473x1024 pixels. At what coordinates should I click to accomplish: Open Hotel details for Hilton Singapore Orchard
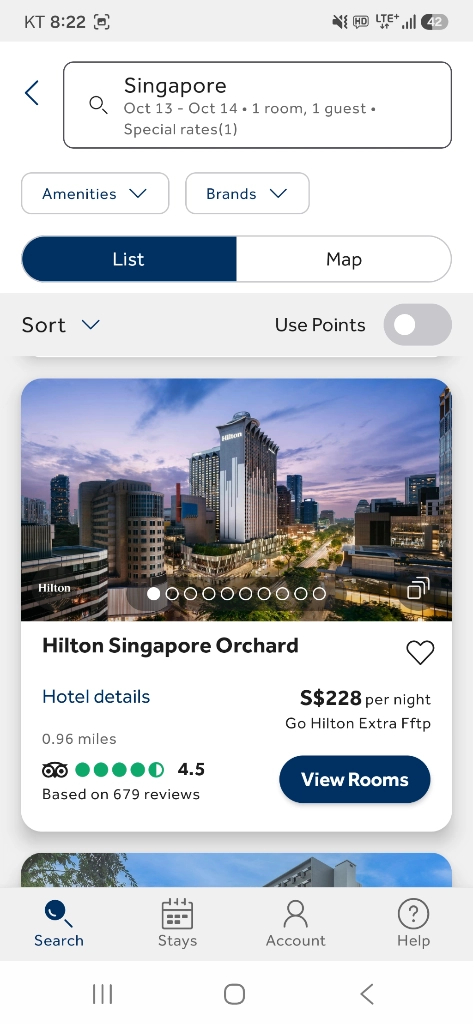[96, 696]
